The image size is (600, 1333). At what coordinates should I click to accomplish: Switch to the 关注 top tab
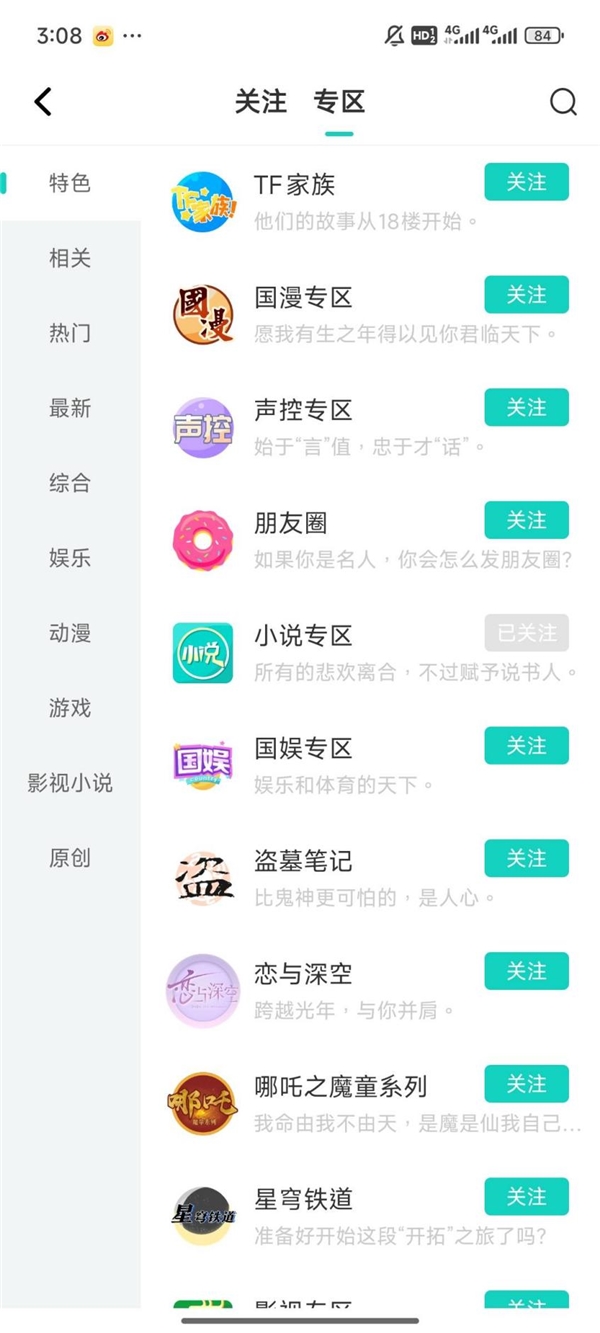(x=261, y=102)
